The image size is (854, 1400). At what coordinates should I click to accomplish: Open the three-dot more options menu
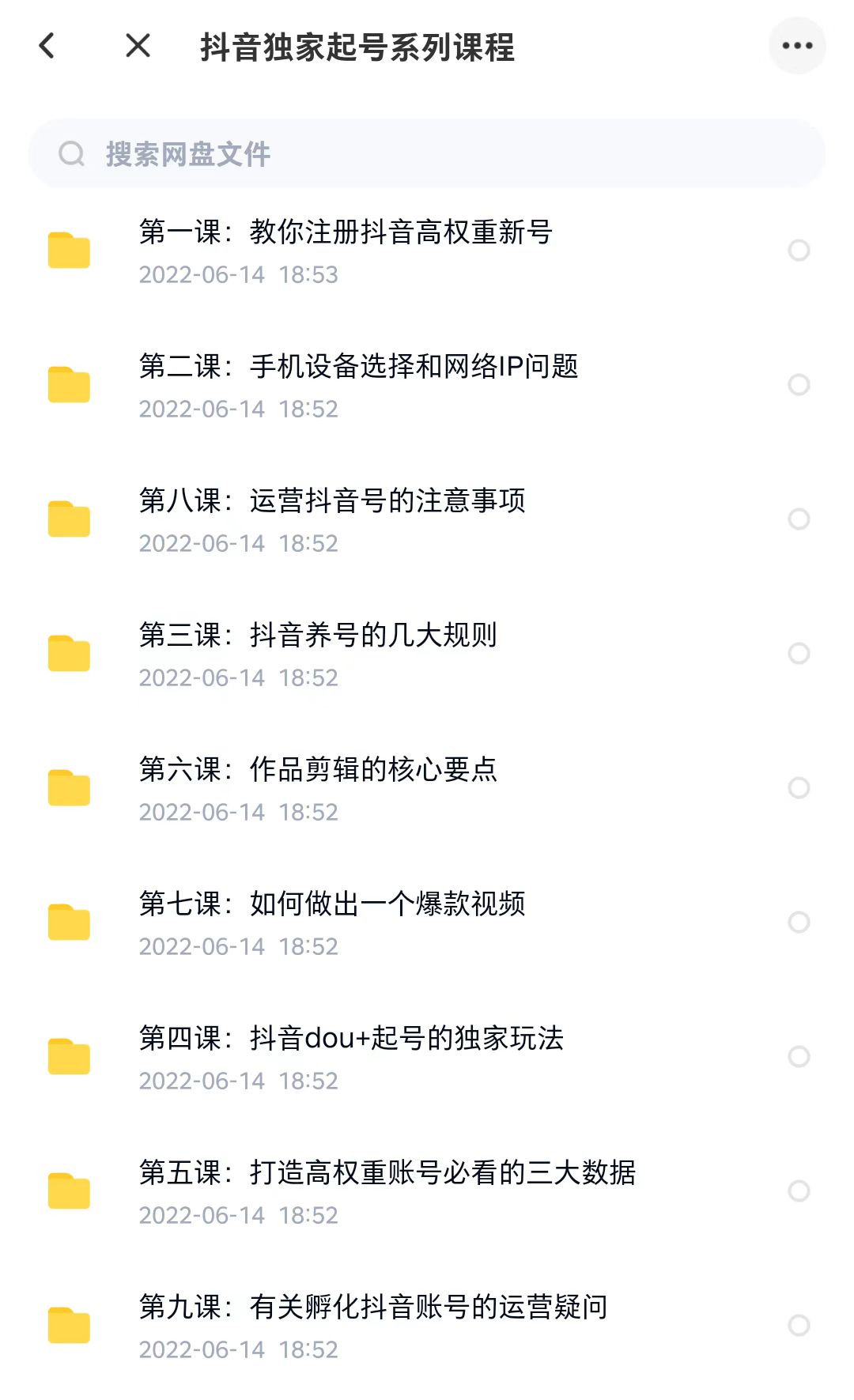(797, 45)
